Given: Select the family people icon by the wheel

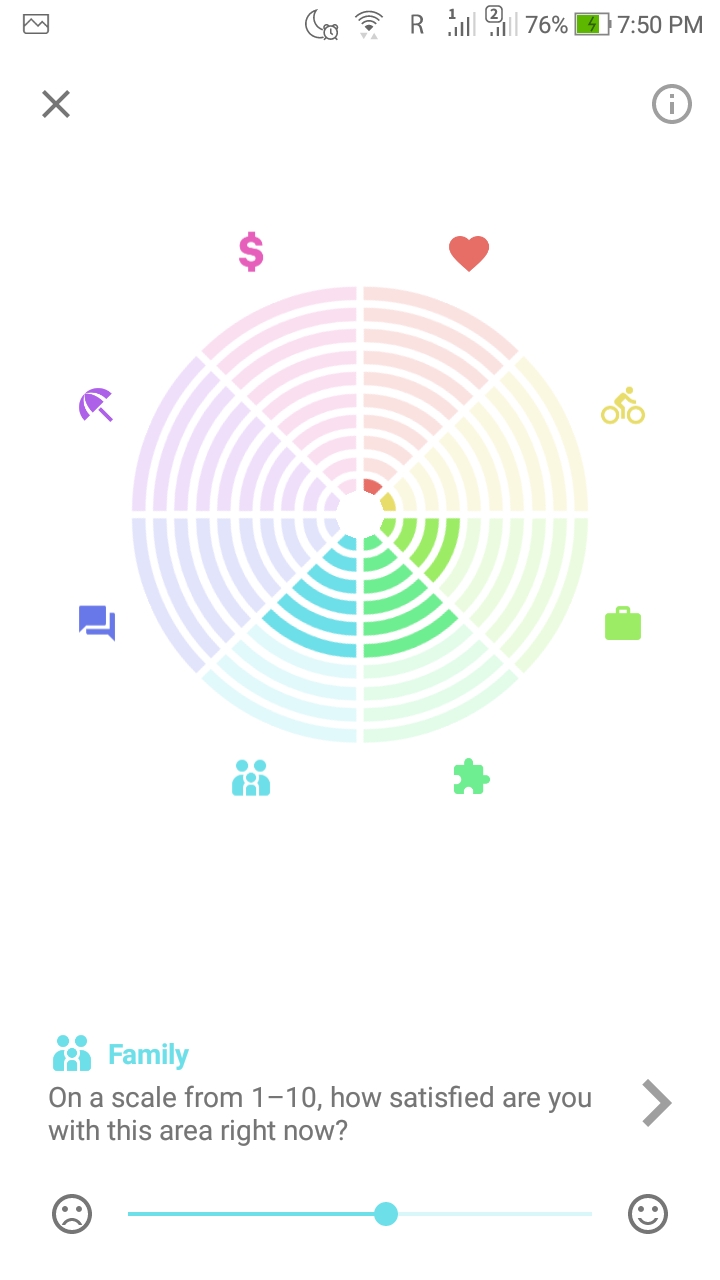Looking at the screenshot, I should [x=251, y=777].
